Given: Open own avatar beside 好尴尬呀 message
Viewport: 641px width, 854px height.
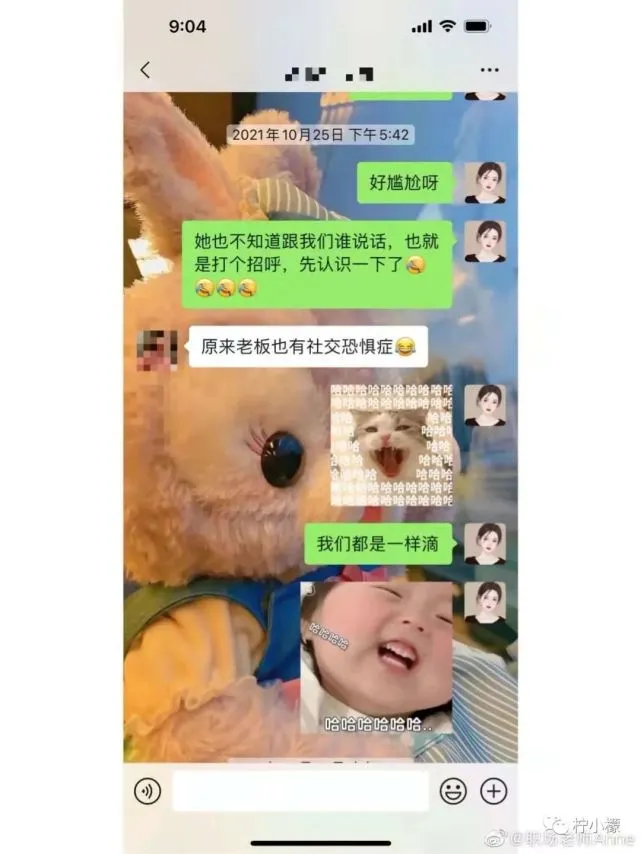Looking at the screenshot, I should tap(485, 183).
